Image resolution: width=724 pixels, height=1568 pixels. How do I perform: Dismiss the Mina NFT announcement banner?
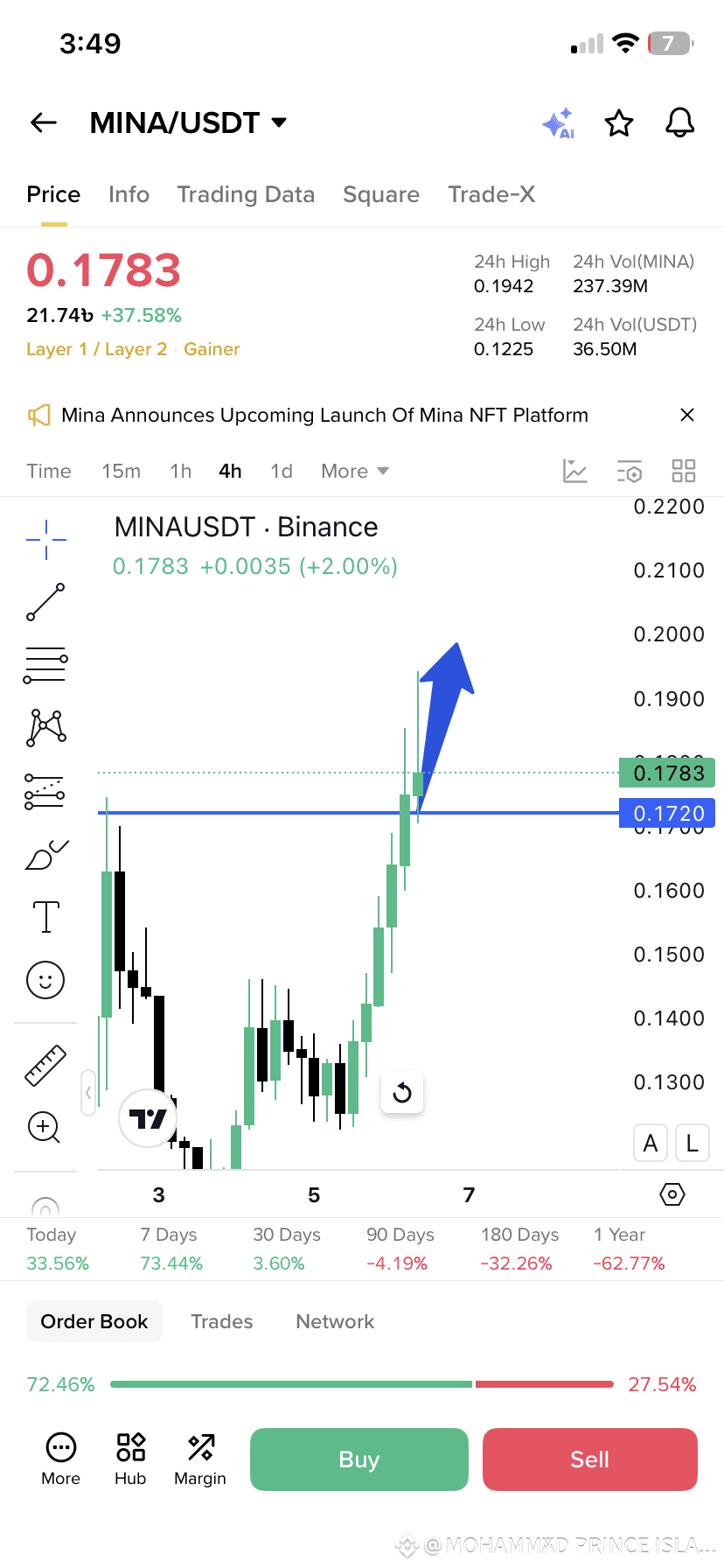(687, 415)
